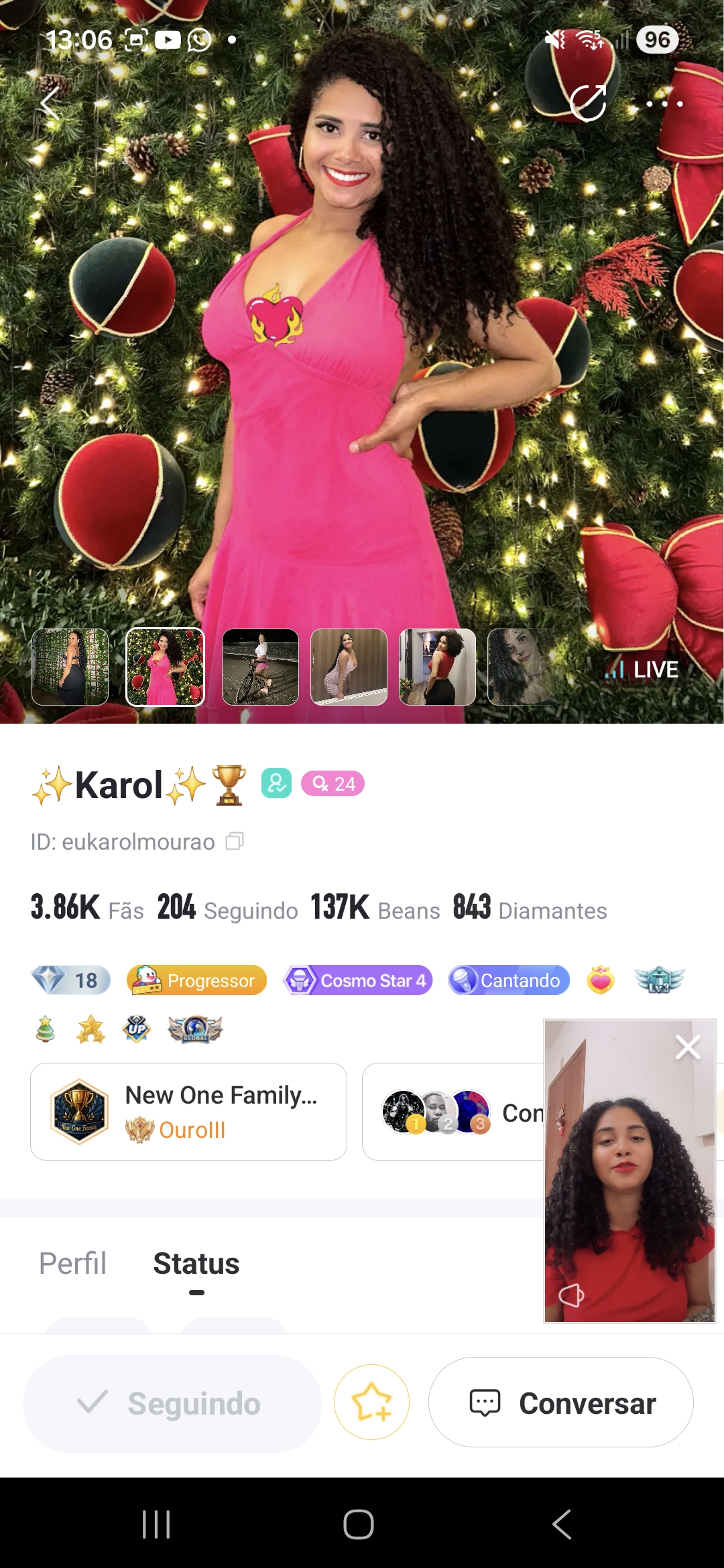Tap the Progressor badge
This screenshot has height=1568, width=724.
196,980
